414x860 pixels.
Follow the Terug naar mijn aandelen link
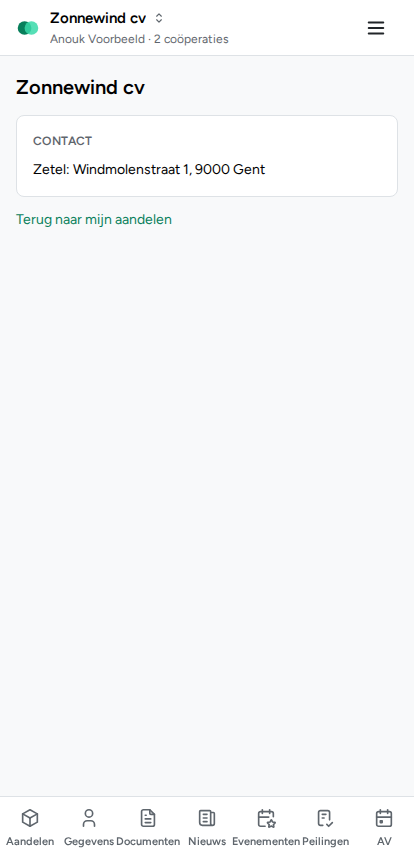(x=94, y=219)
